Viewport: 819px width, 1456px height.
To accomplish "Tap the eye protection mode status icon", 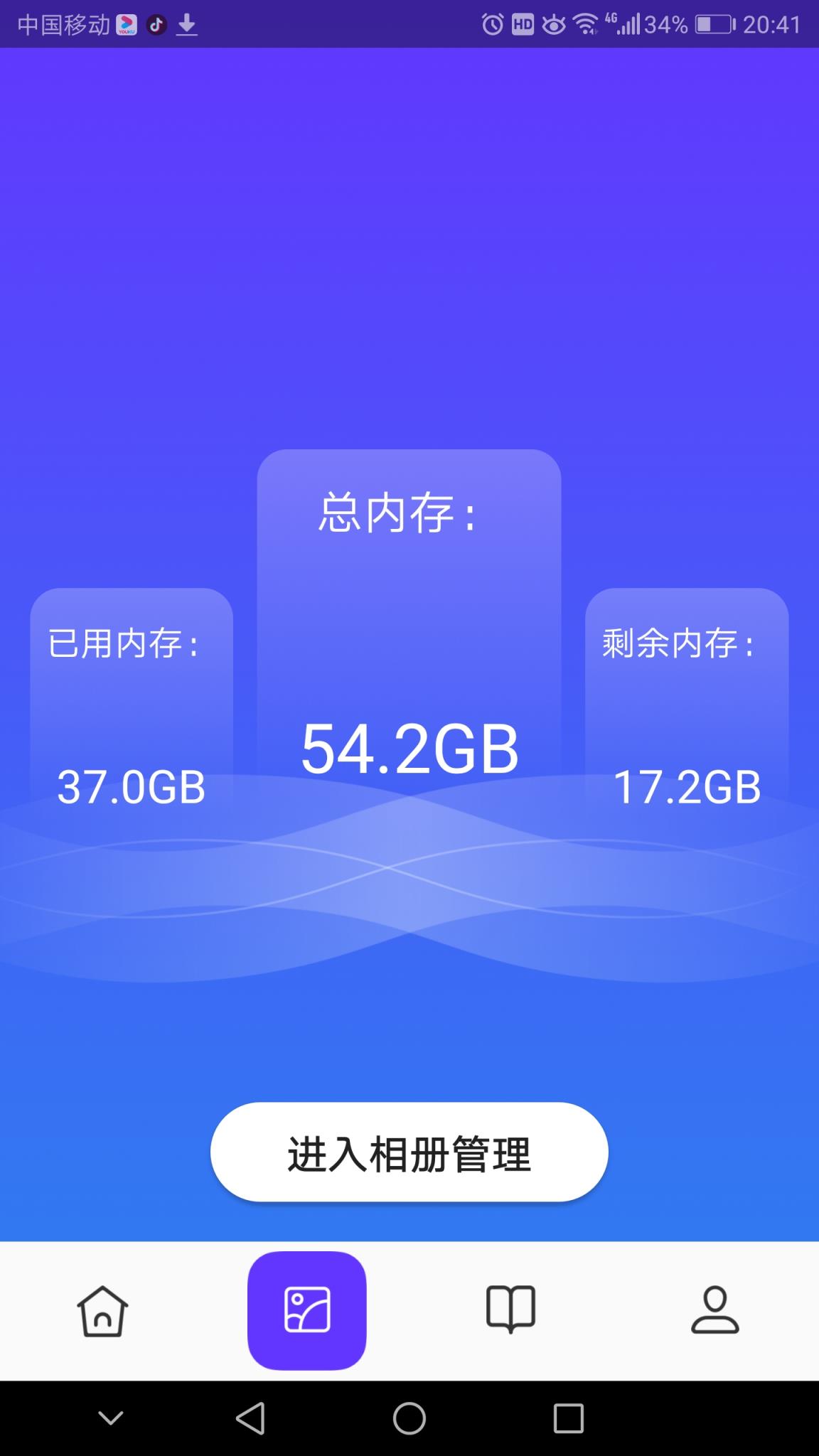I will pos(553,23).
